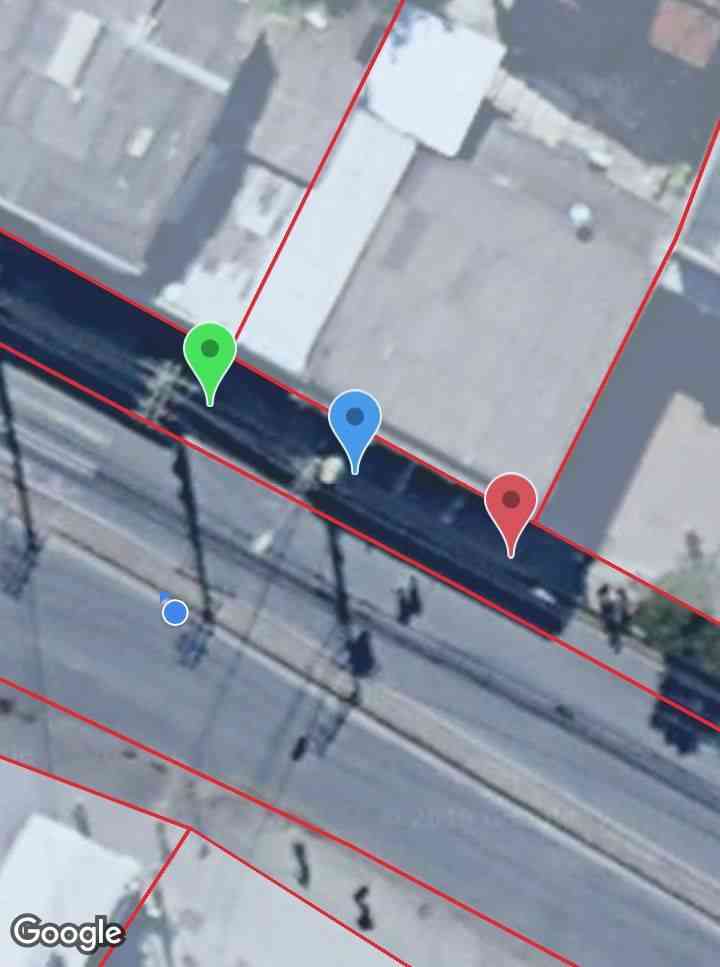Select the blue map pin marker
The height and width of the screenshot is (967, 720).
click(x=355, y=419)
